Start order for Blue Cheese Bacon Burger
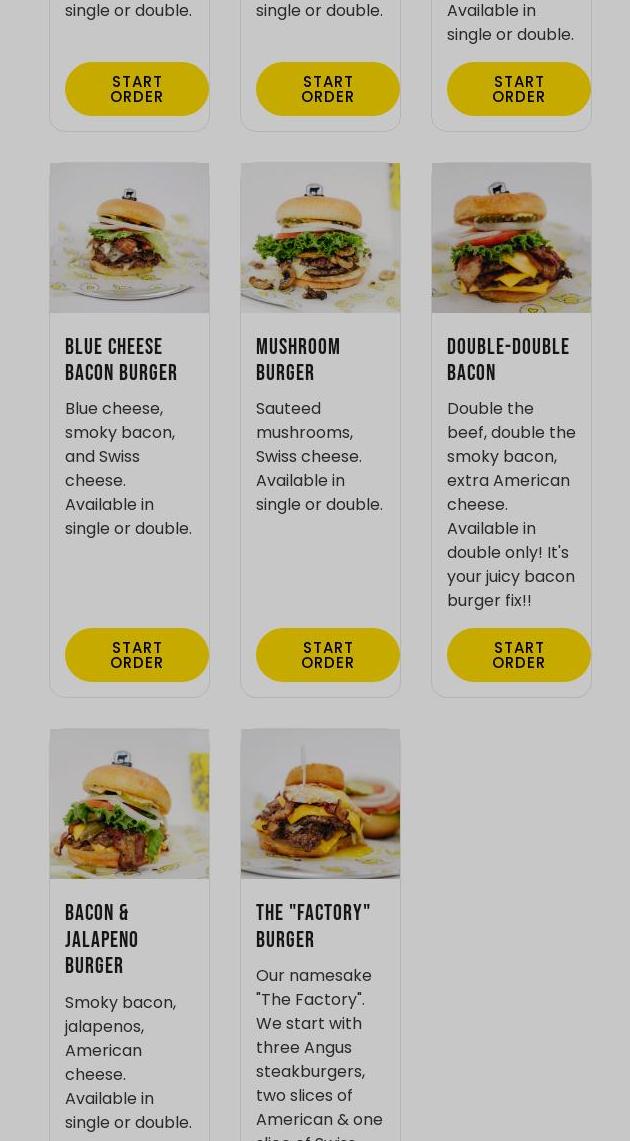Image resolution: width=630 pixels, height=1141 pixels. pos(137,655)
